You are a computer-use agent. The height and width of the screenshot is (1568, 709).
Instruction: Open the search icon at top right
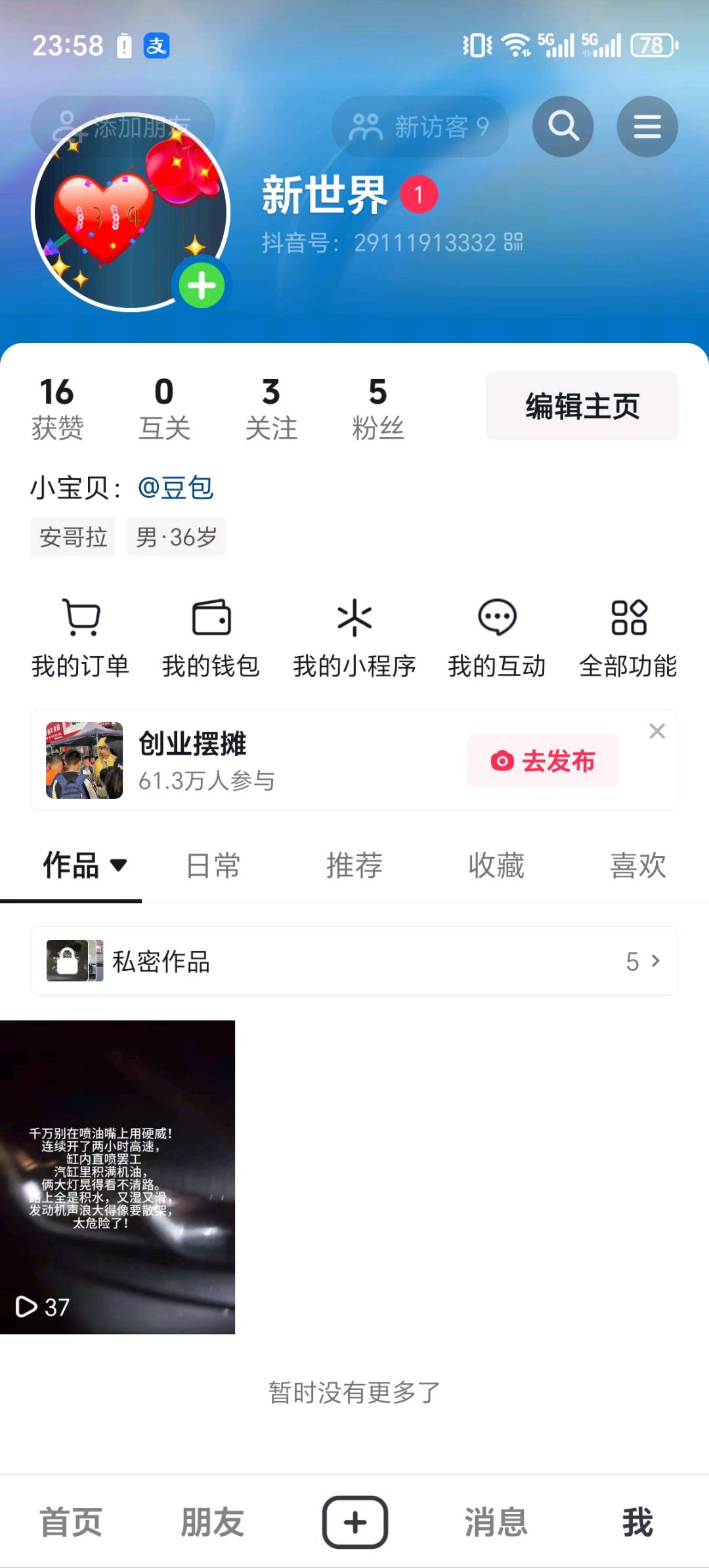click(563, 126)
